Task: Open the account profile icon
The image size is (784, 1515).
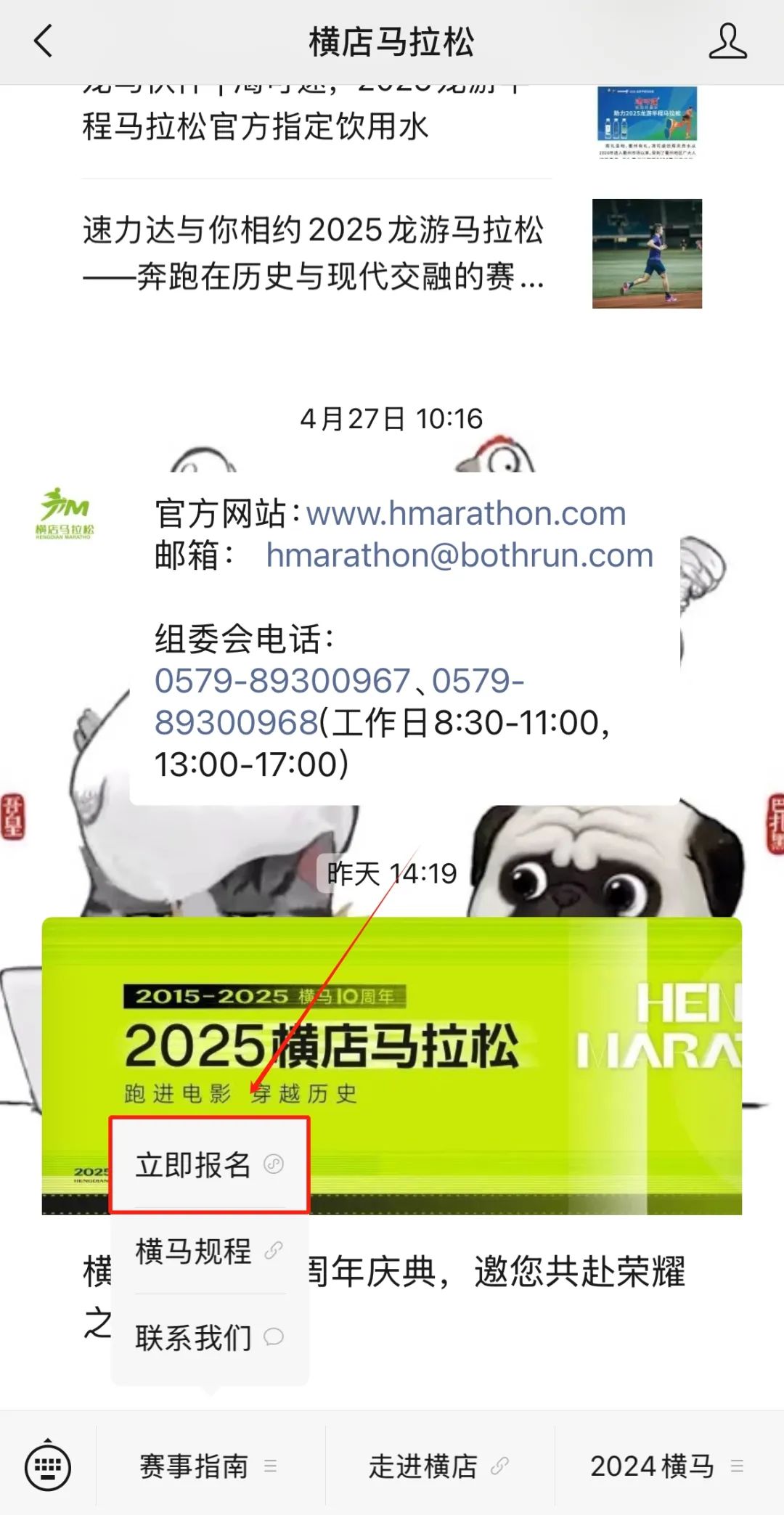Action: (727, 41)
